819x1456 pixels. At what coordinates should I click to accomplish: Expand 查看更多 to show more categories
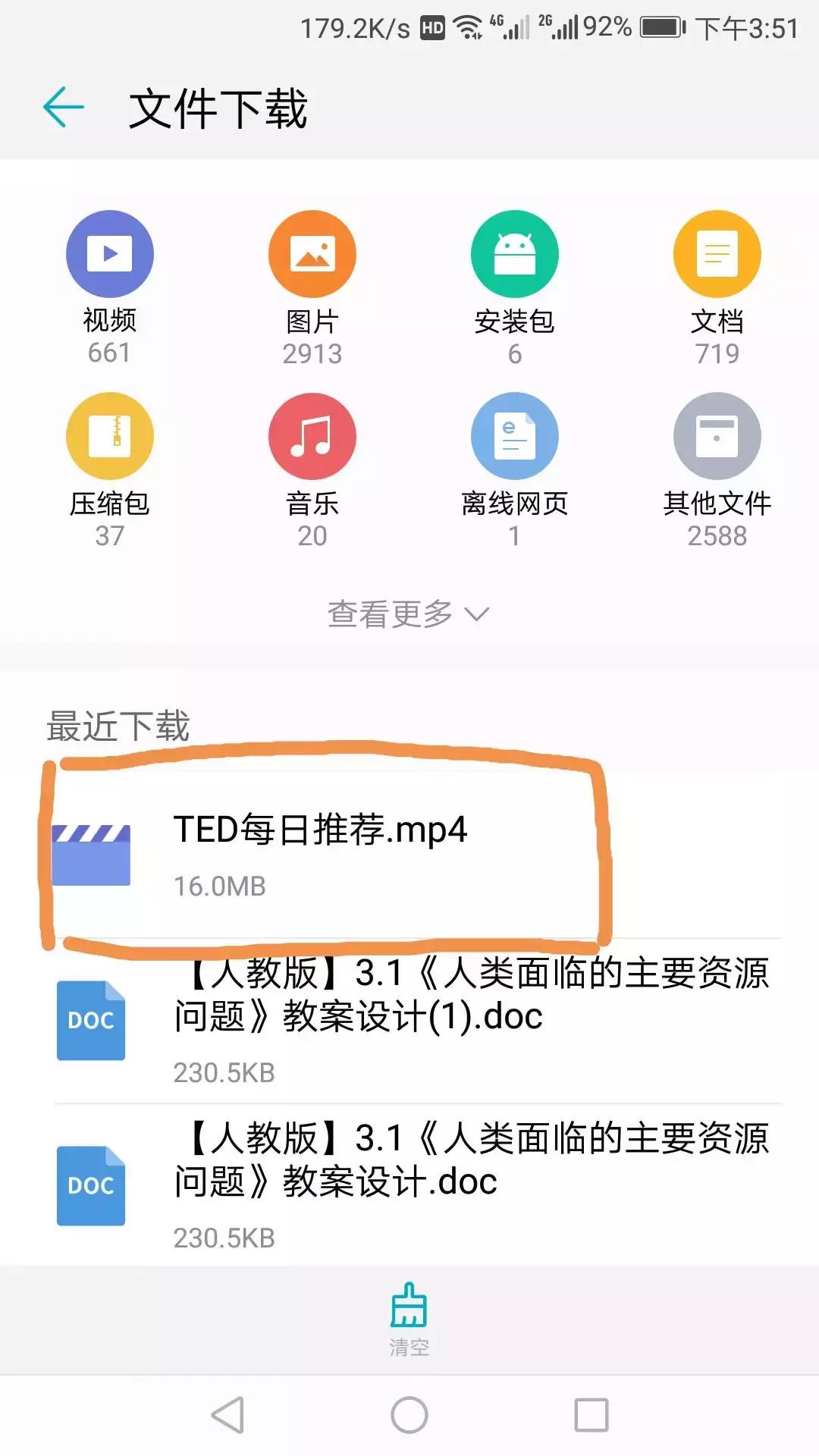391,613
